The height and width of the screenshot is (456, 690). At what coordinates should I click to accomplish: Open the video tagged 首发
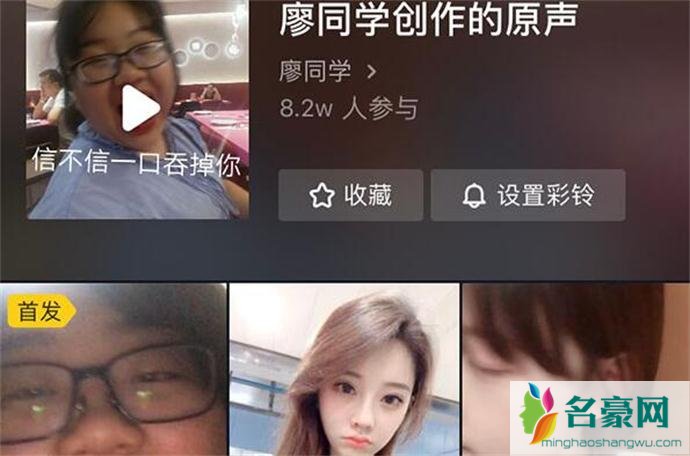pos(112,370)
